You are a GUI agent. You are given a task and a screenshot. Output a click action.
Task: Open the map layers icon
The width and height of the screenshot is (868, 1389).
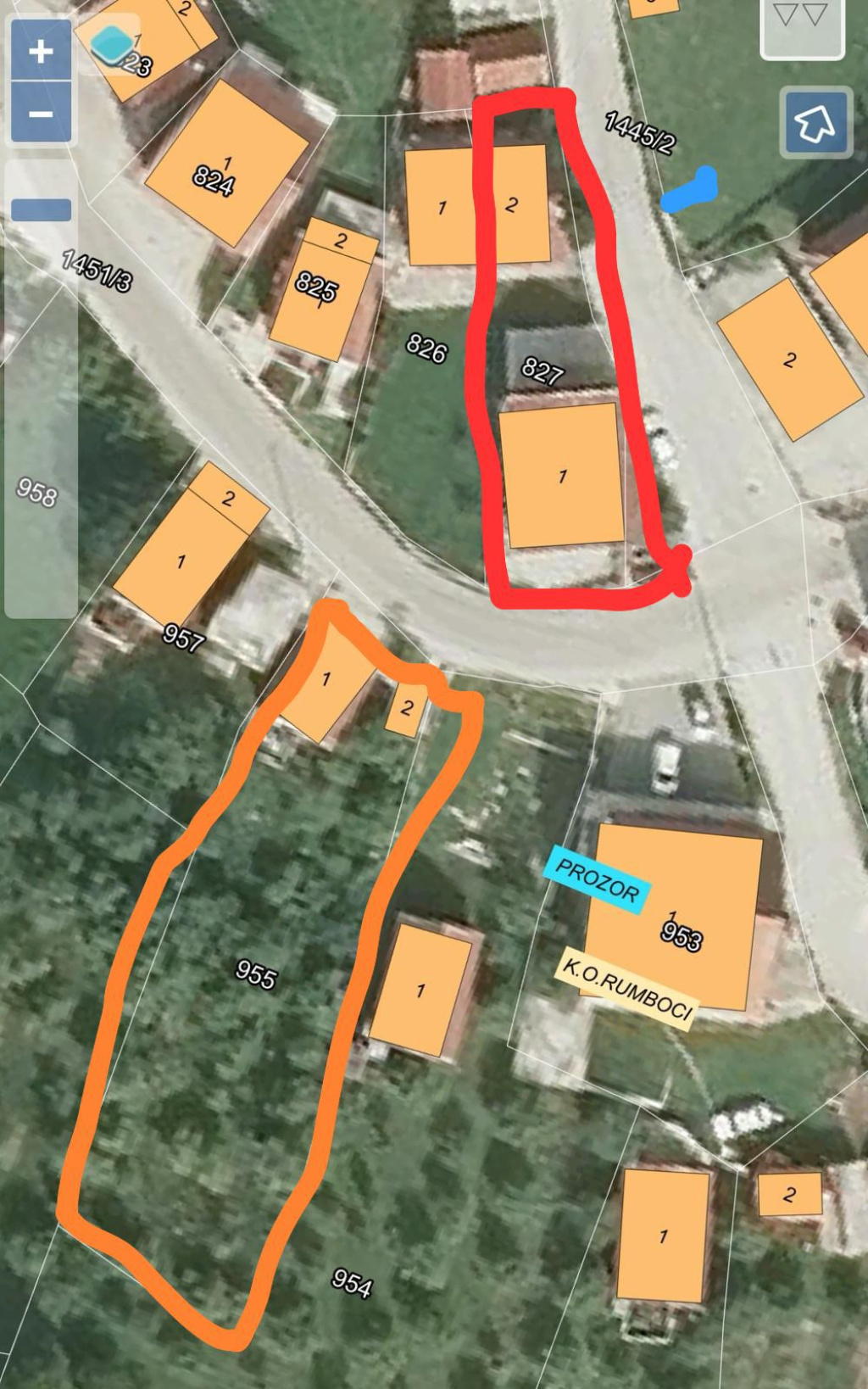point(111,44)
